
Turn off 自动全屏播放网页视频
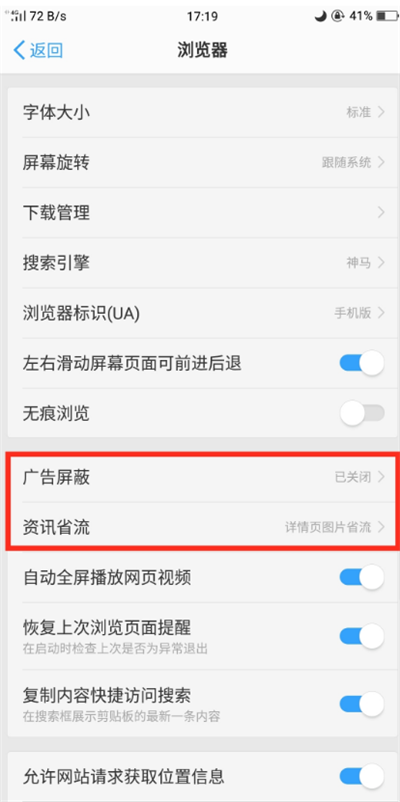[362, 577]
